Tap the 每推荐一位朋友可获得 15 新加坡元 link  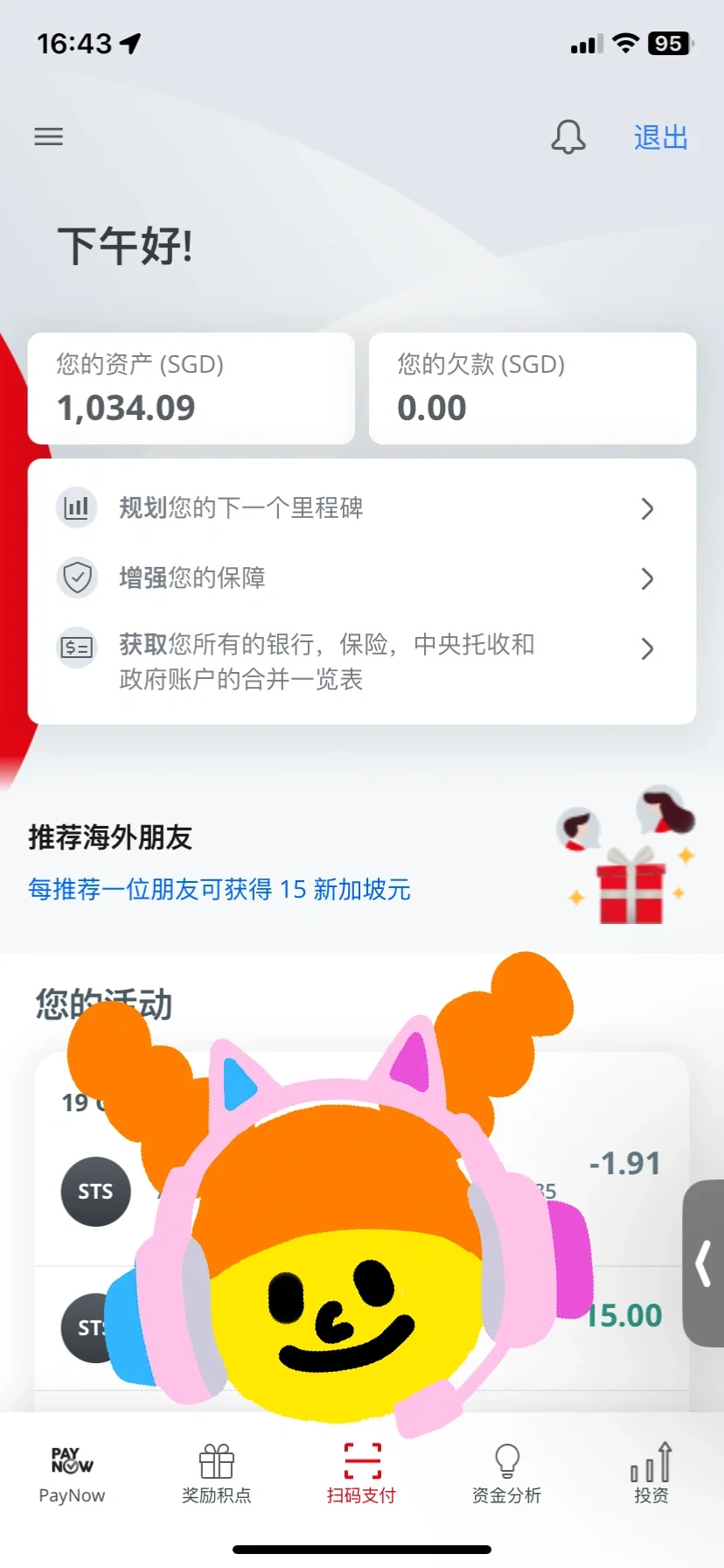click(x=219, y=890)
